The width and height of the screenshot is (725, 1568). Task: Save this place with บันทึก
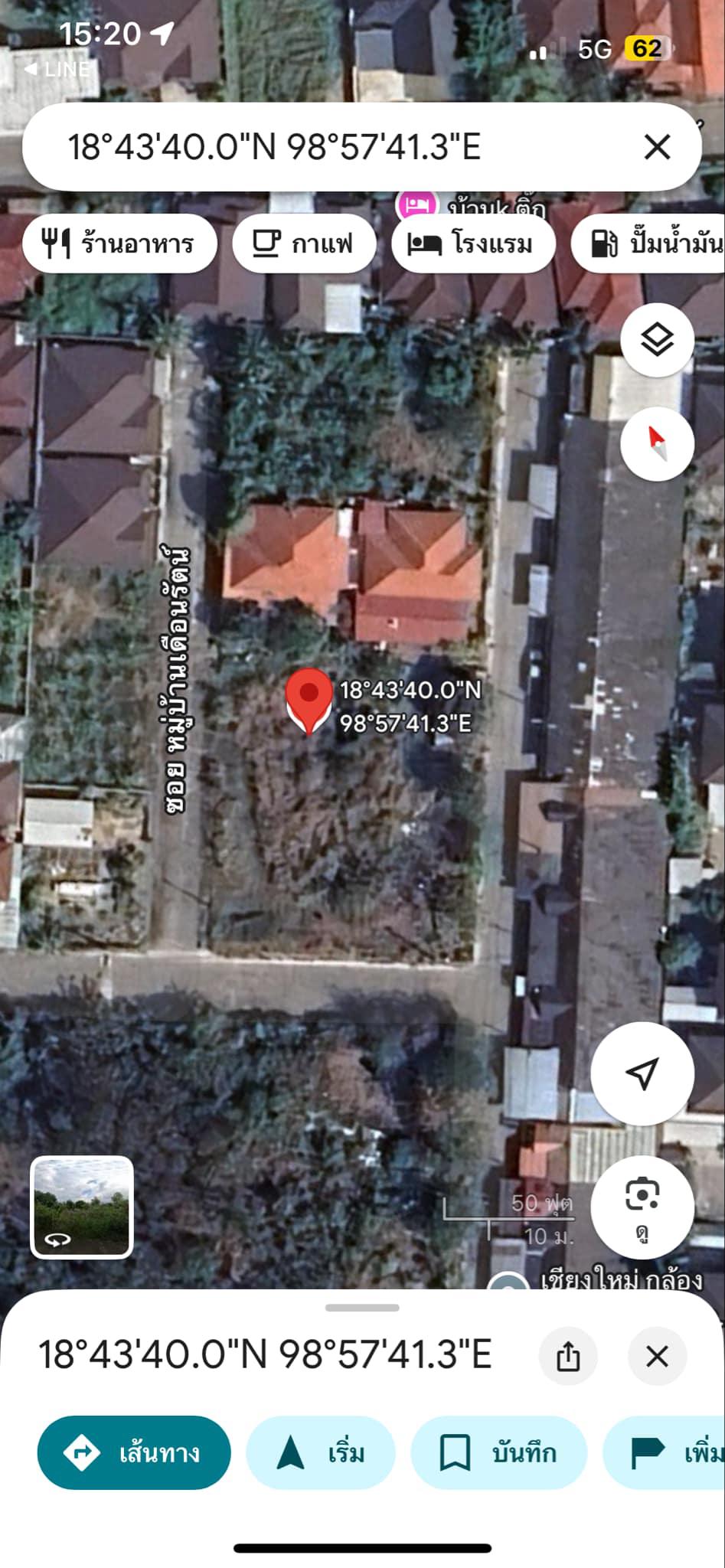[x=499, y=1452]
